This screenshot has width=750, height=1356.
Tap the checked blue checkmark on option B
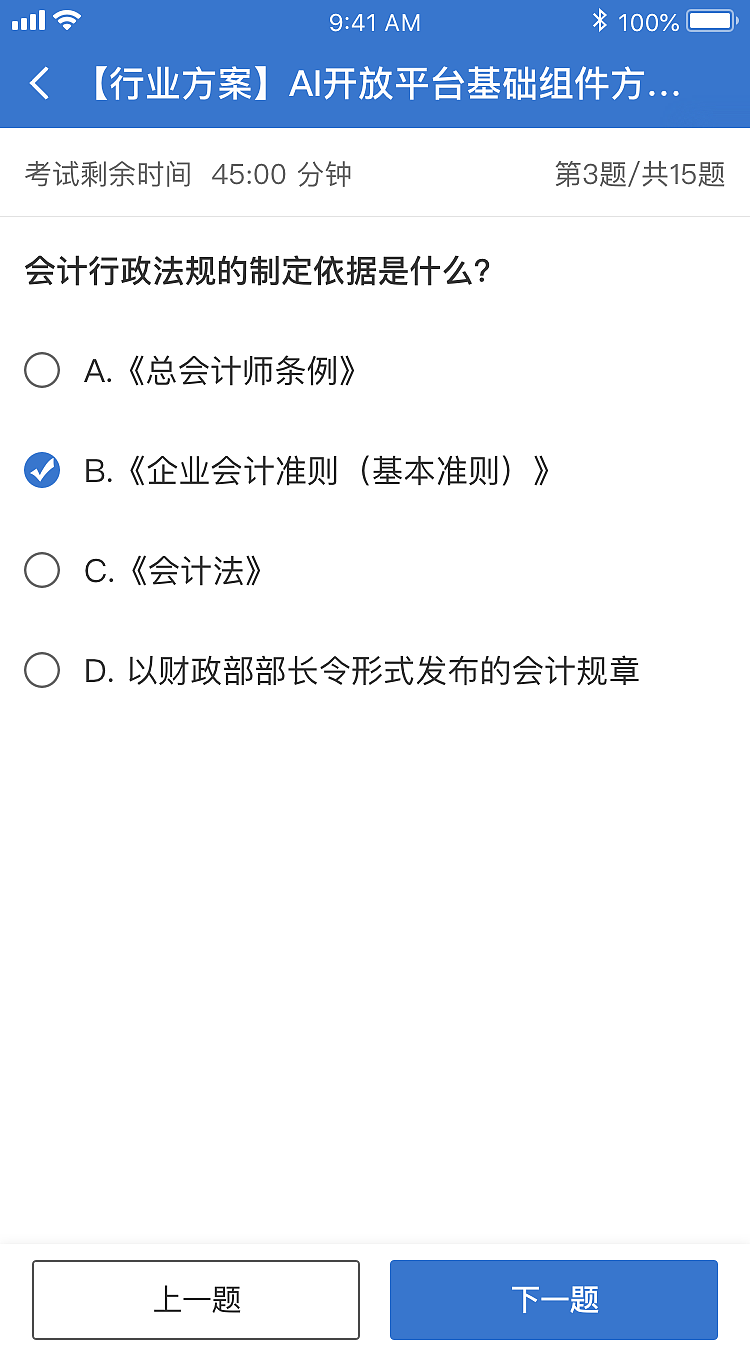tap(42, 470)
